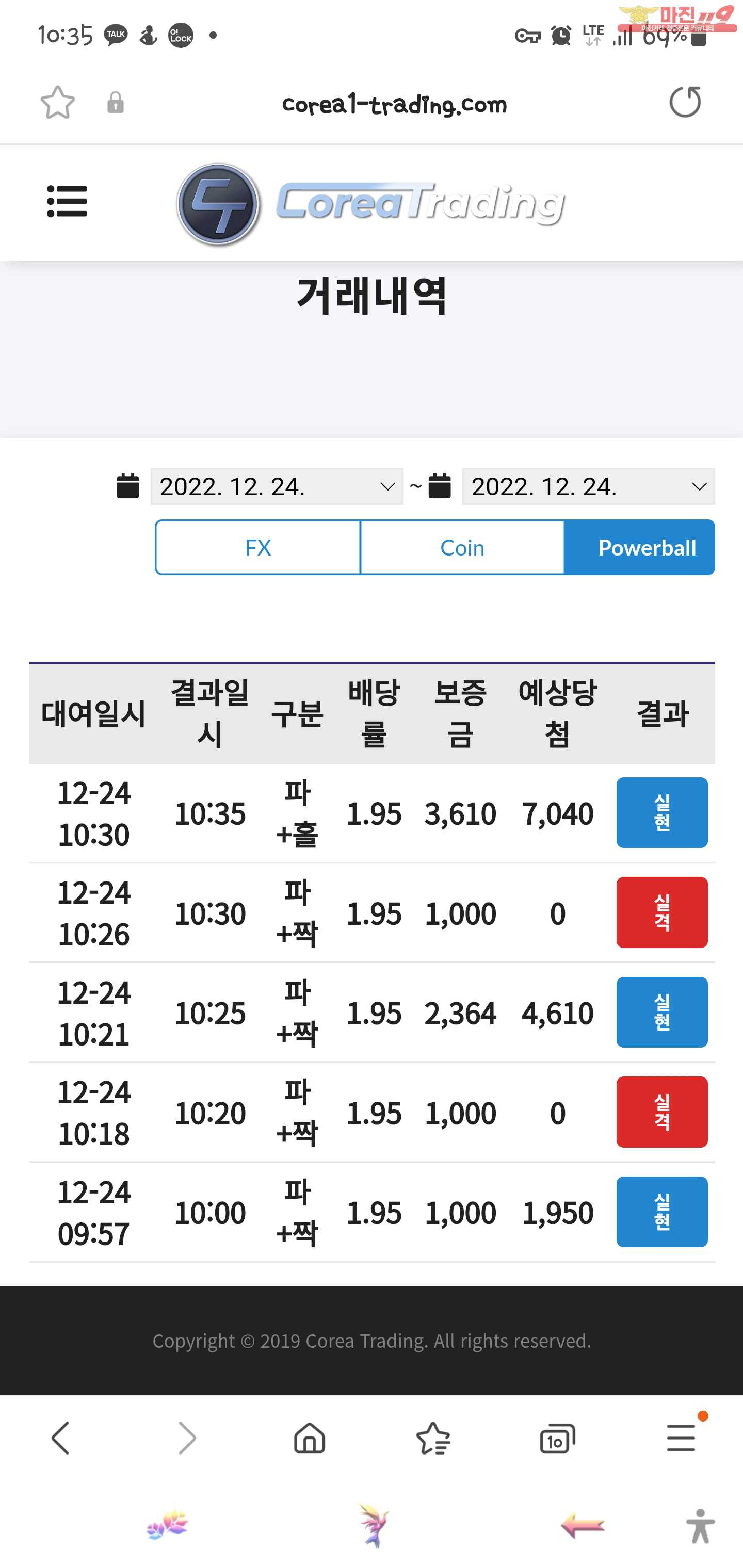The image size is (743, 1568).
Task: Switch to the FX tab
Action: (x=257, y=547)
